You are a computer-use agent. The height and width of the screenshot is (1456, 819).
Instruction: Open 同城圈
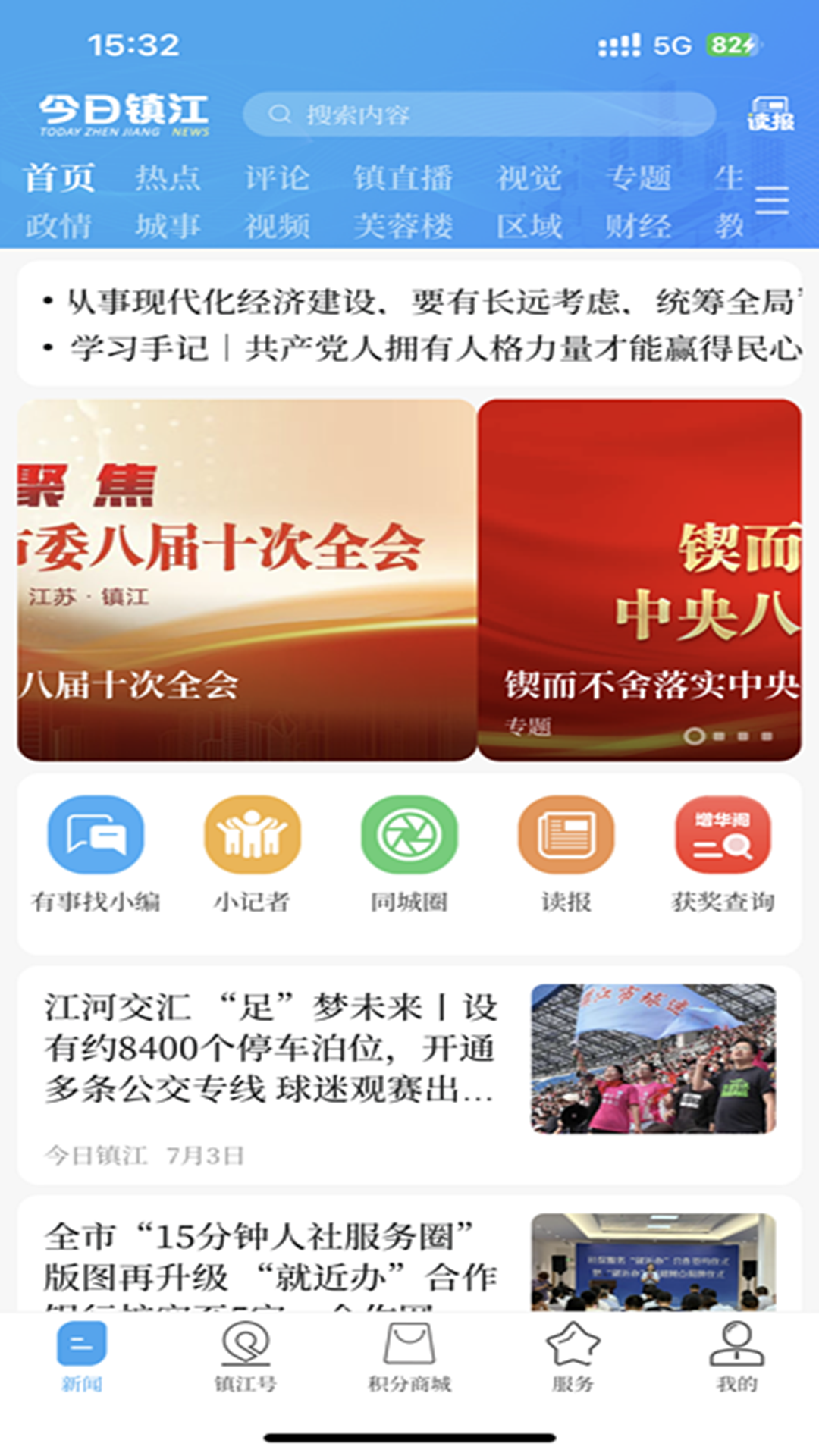pos(409,853)
